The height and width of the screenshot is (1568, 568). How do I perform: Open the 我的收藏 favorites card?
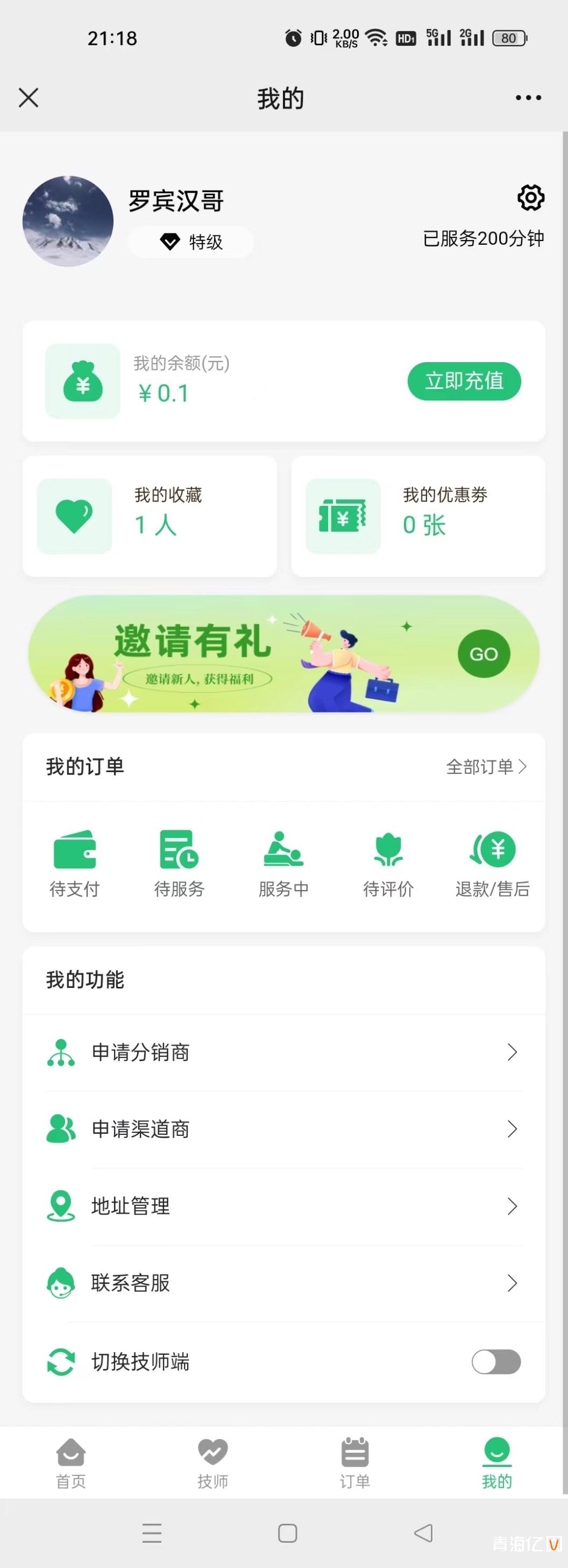150,515
